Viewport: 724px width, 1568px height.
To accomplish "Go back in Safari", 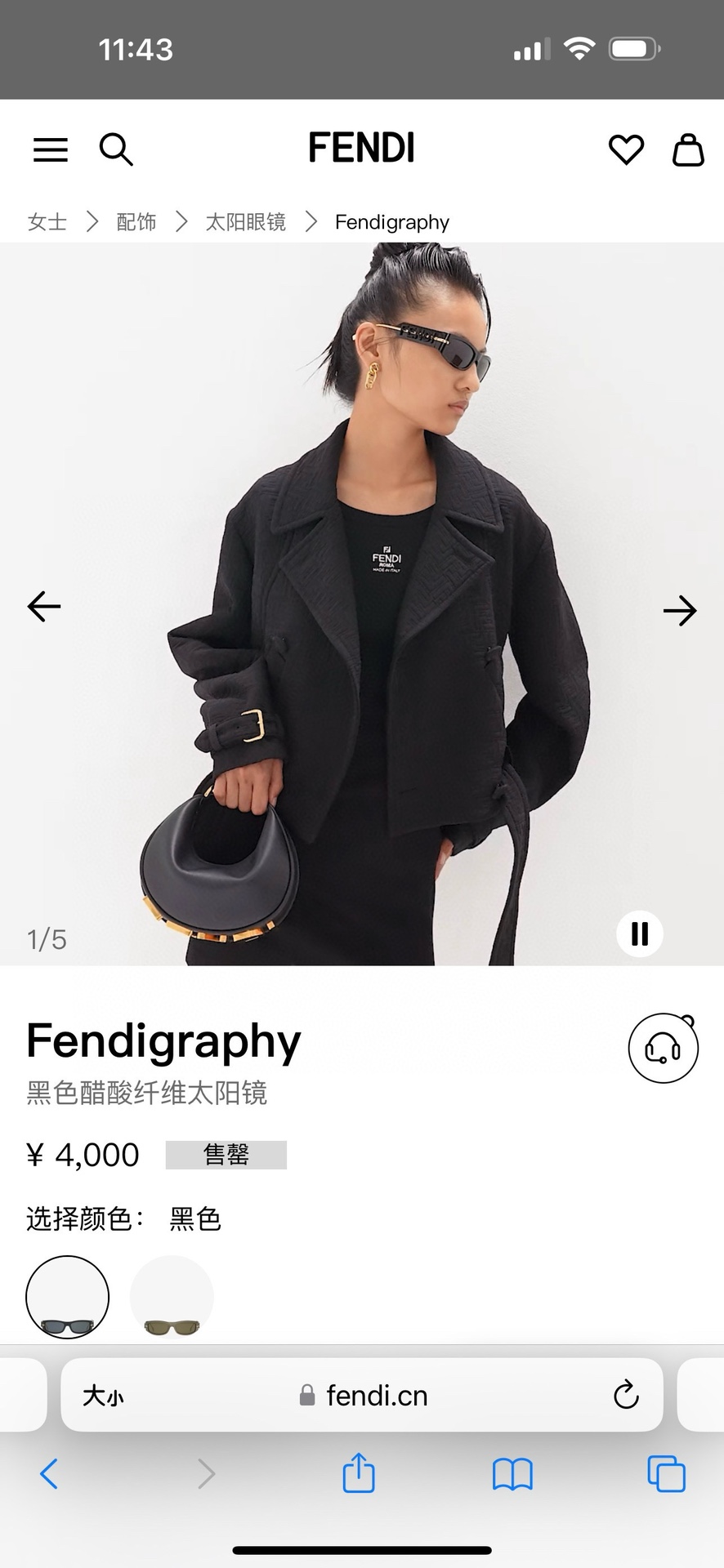I will pos(49,1474).
